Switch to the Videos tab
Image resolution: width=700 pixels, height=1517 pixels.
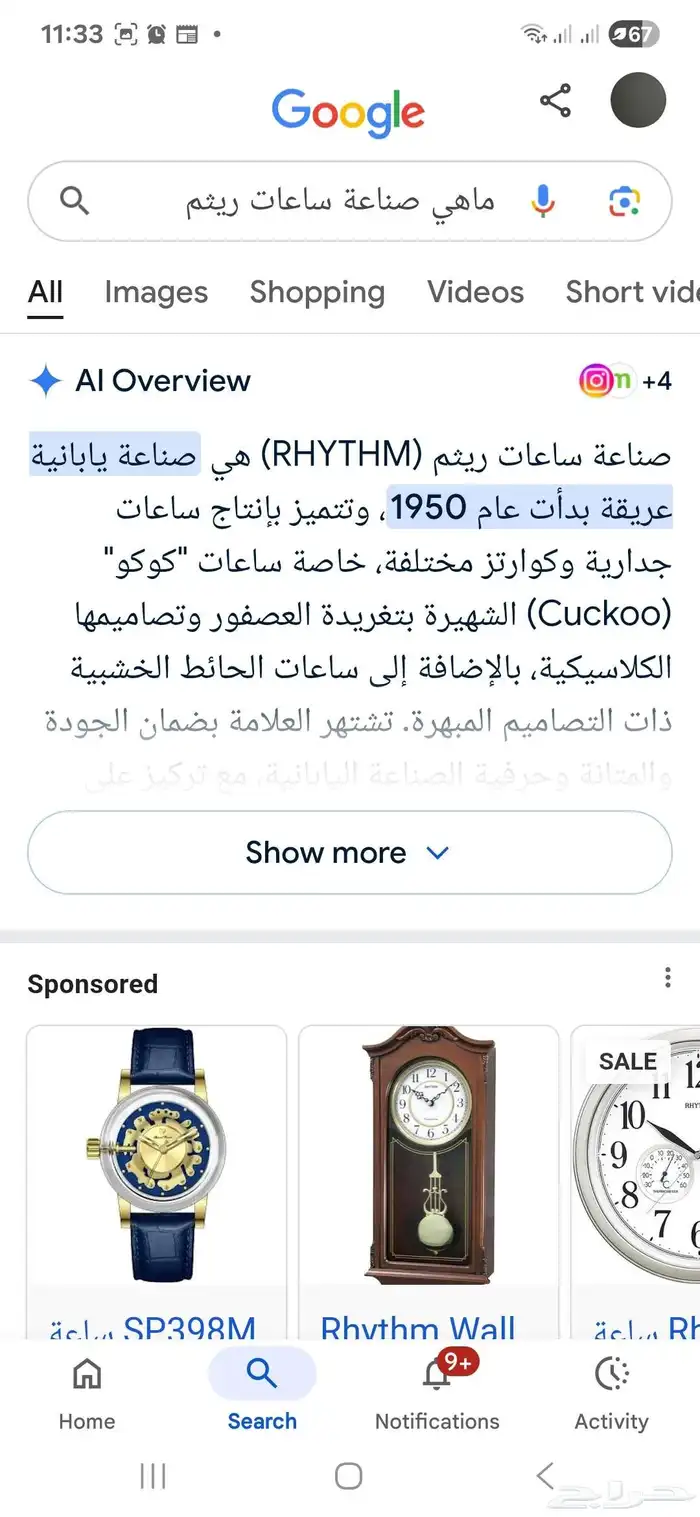click(475, 292)
